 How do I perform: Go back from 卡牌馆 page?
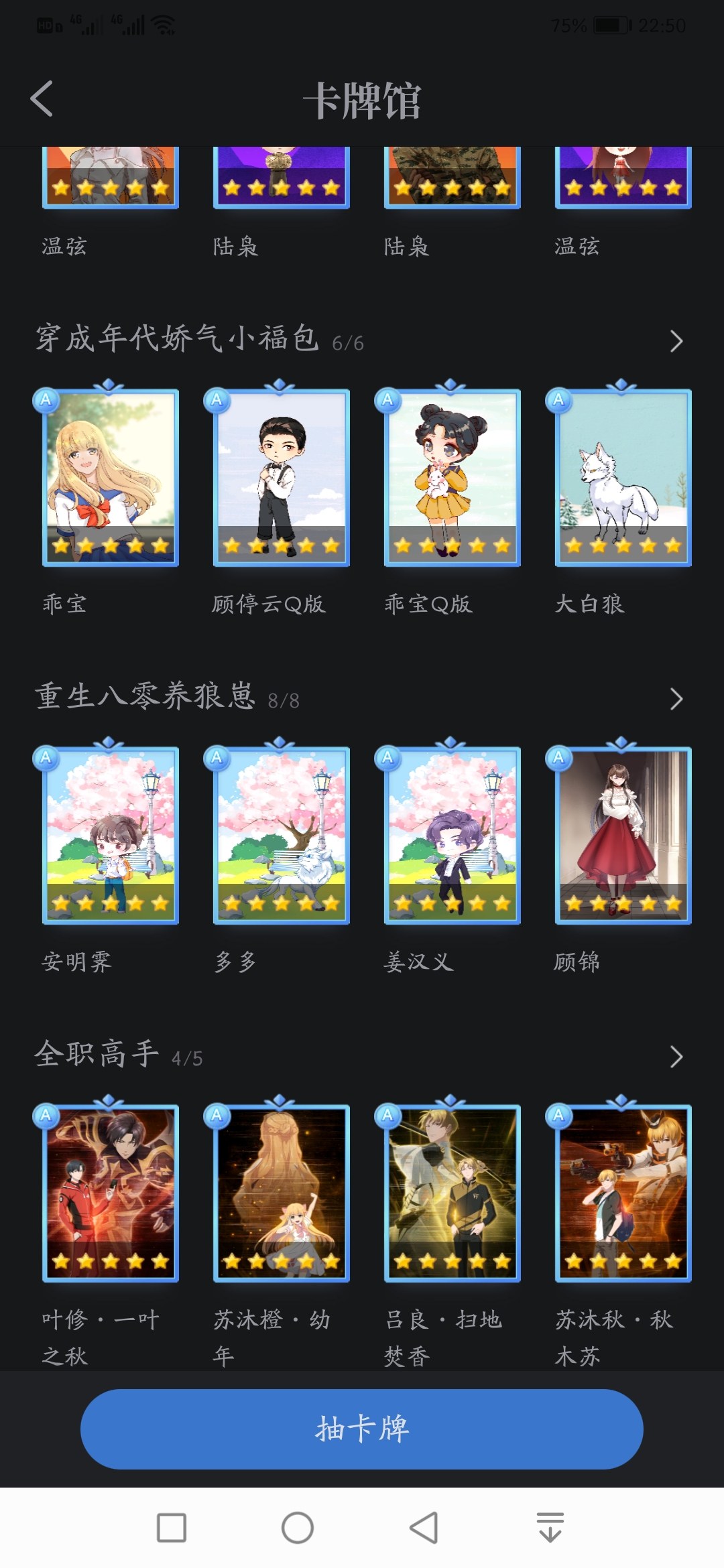click(42, 99)
